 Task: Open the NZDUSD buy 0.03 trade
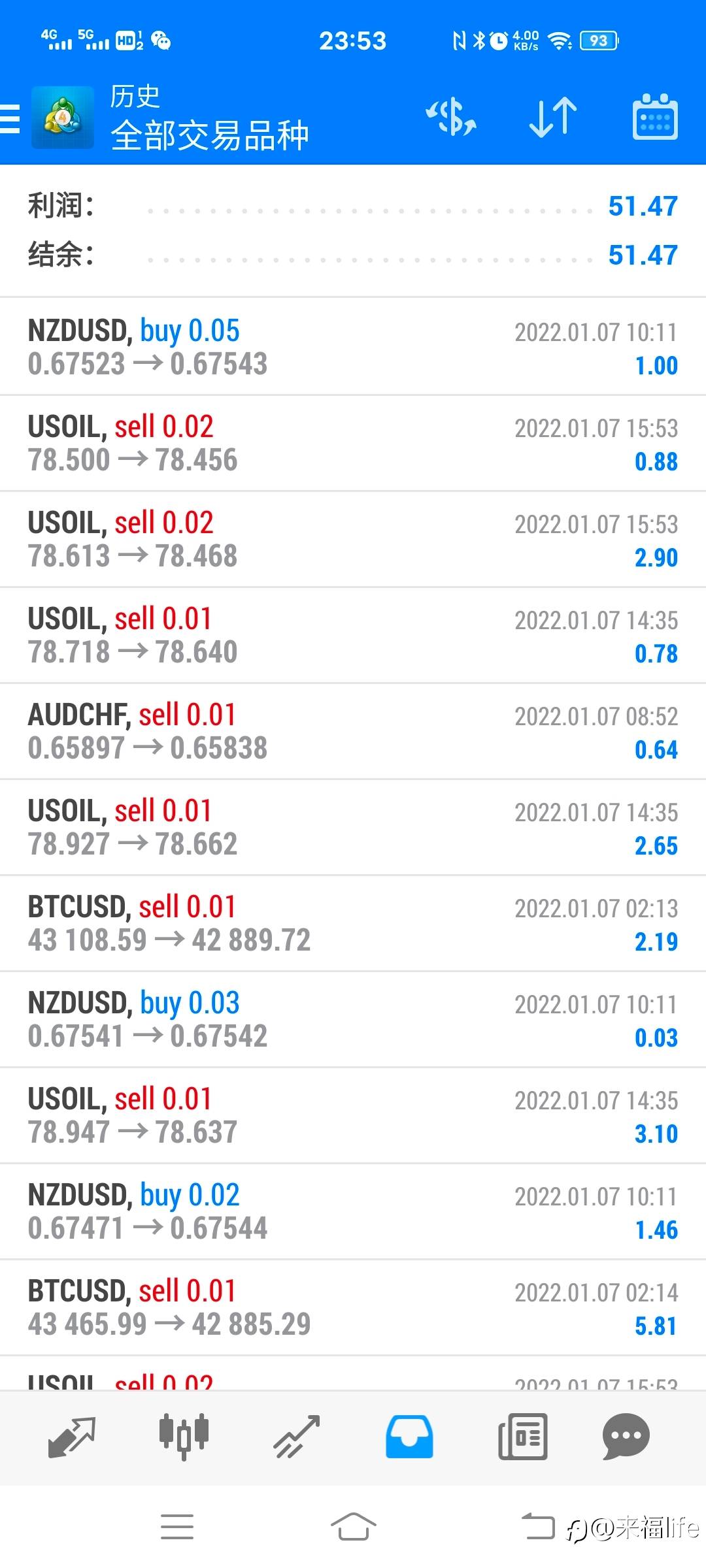pos(353,1019)
